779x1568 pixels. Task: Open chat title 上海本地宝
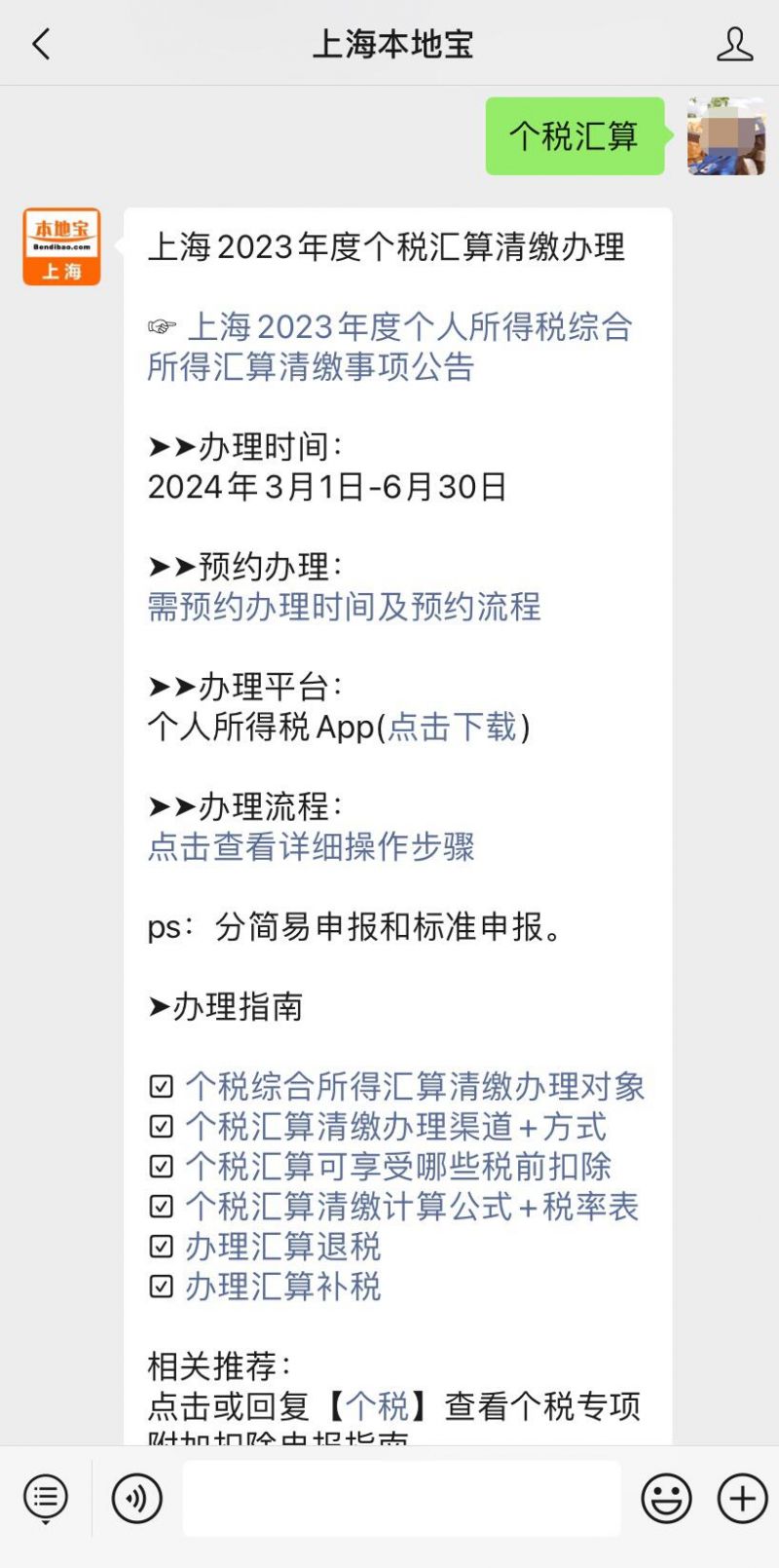pyautogui.click(x=389, y=44)
